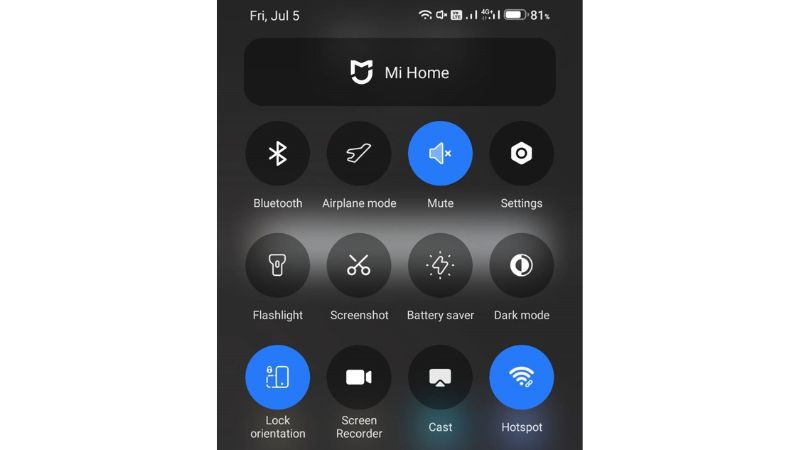Viewport: 800px width, 450px height.
Task: Open Settings from quick tiles
Action: point(521,153)
